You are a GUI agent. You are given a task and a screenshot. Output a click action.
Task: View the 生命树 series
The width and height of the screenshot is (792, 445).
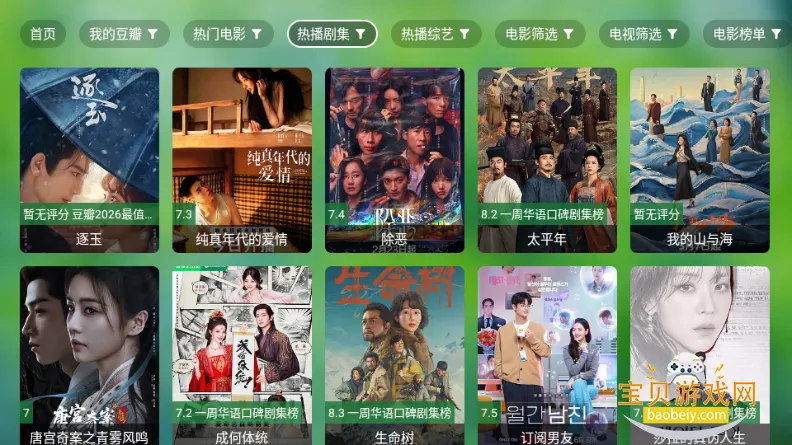coord(394,355)
